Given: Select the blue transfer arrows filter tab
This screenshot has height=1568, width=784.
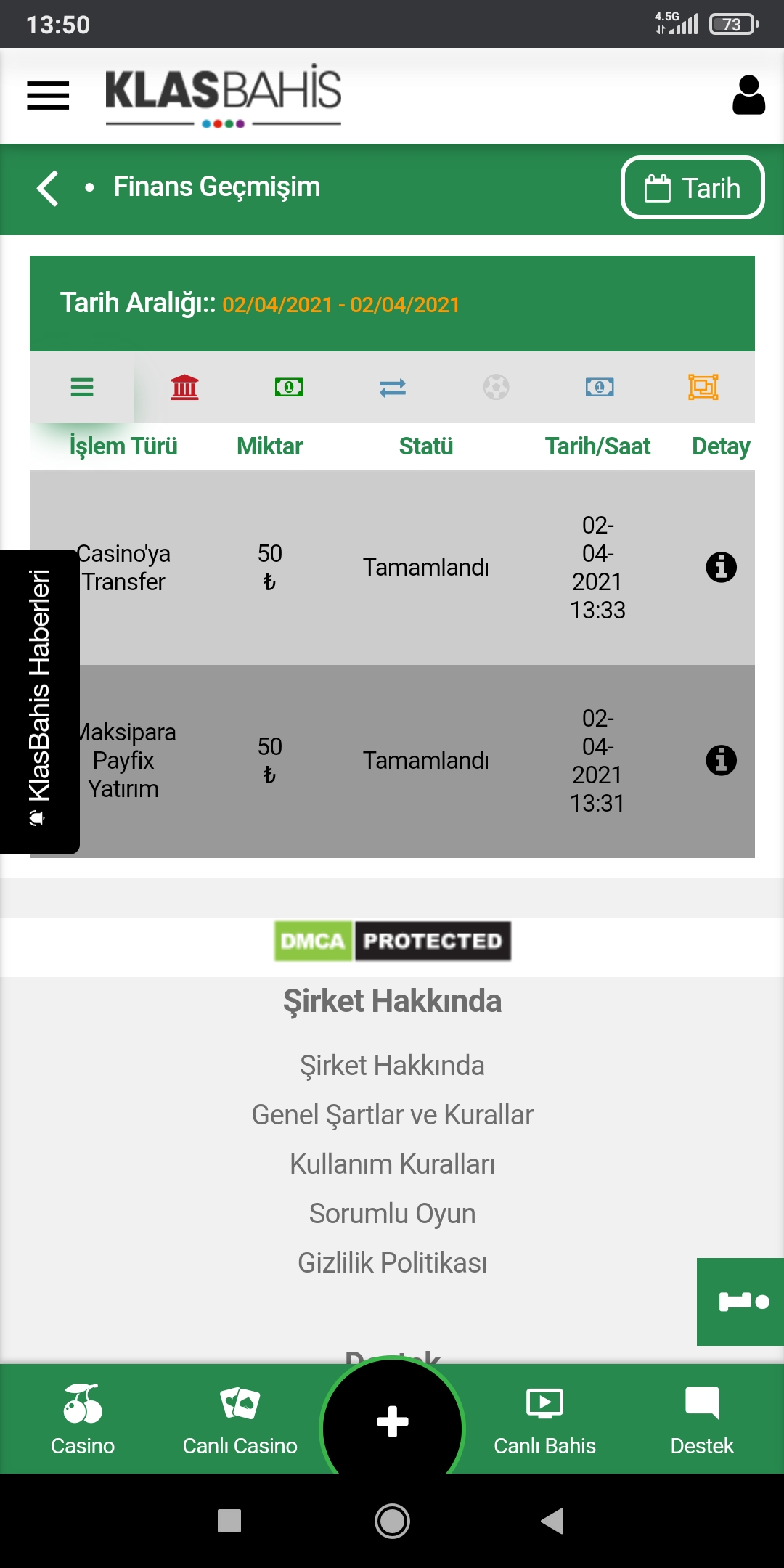Looking at the screenshot, I should [393, 388].
